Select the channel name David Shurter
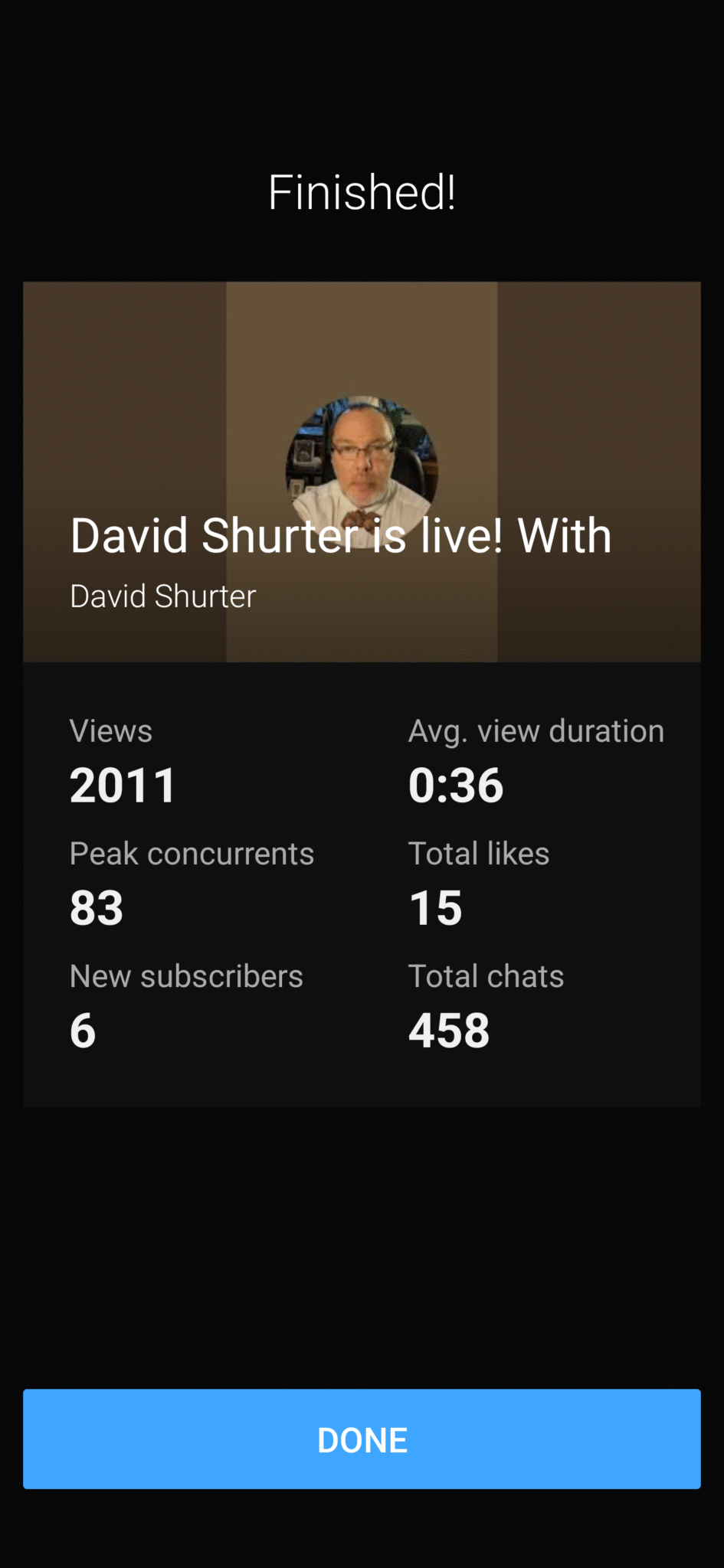724x1568 pixels. [x=162, y=596]
